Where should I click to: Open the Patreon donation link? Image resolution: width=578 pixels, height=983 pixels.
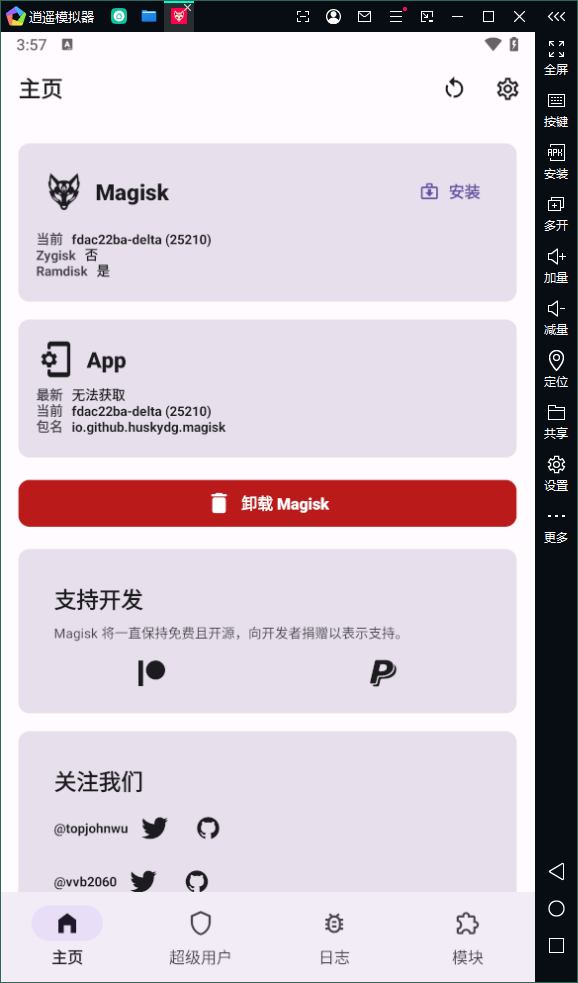tap(152, 673)
